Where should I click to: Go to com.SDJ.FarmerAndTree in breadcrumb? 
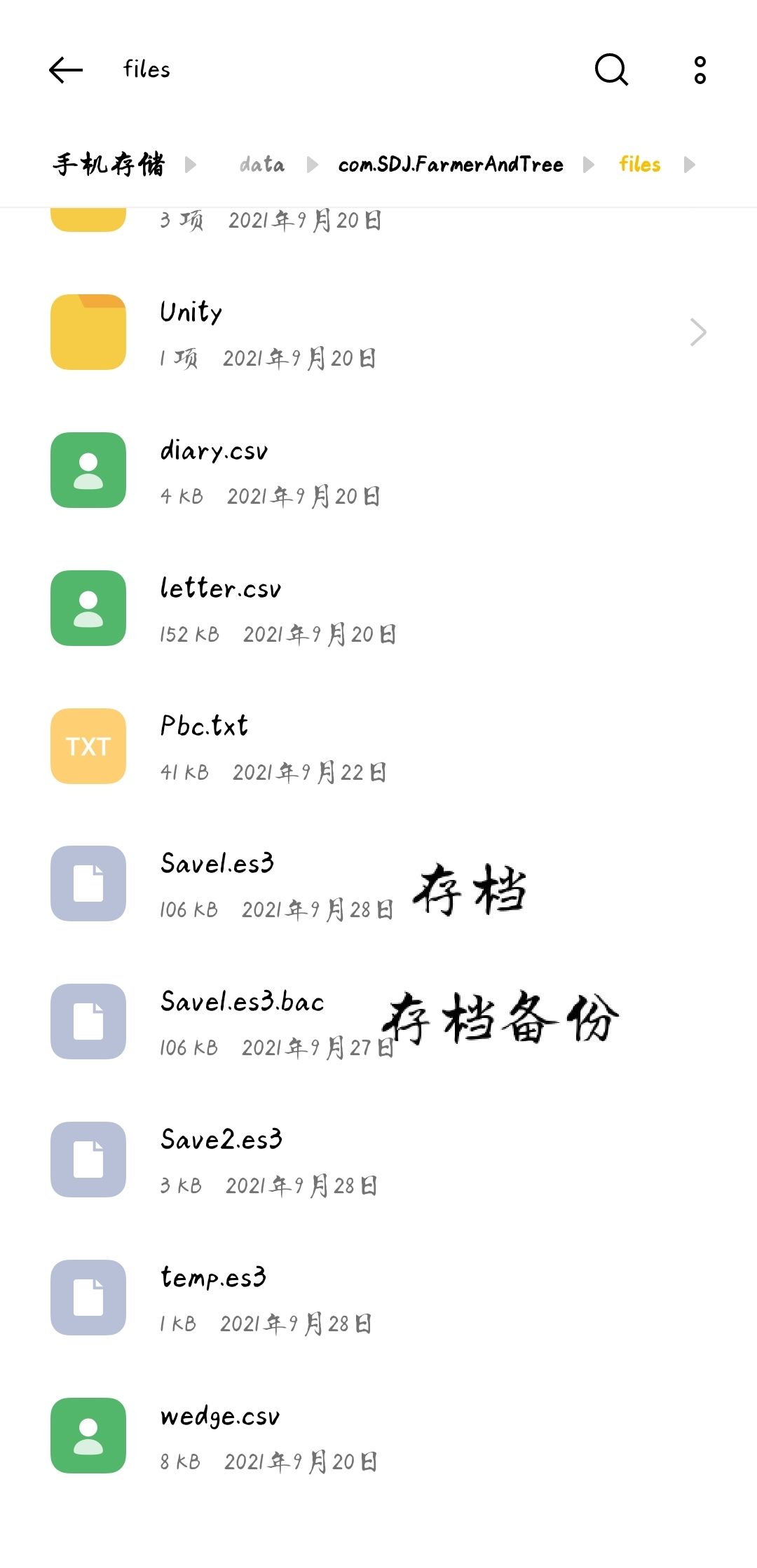click(451, 165)
